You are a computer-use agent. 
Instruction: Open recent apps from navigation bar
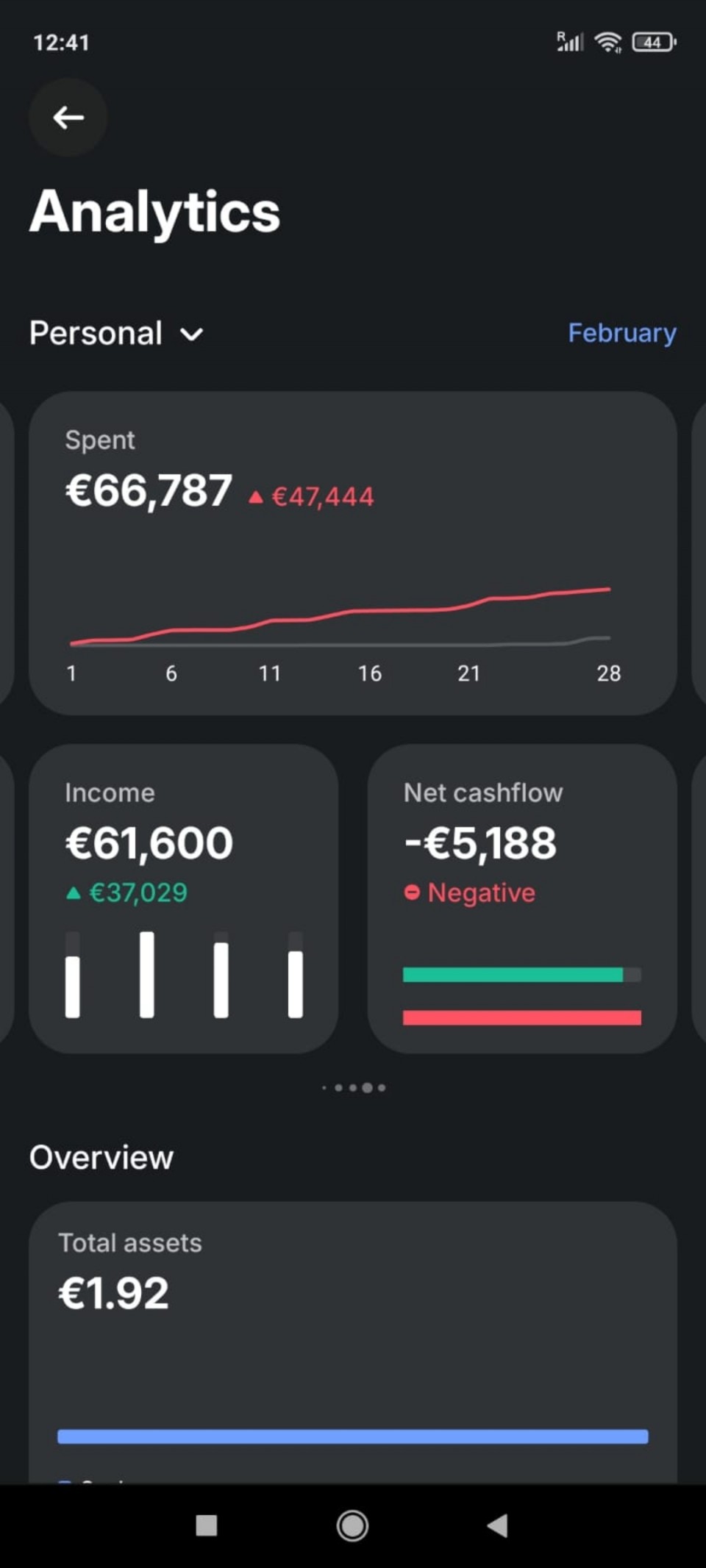207,1526
